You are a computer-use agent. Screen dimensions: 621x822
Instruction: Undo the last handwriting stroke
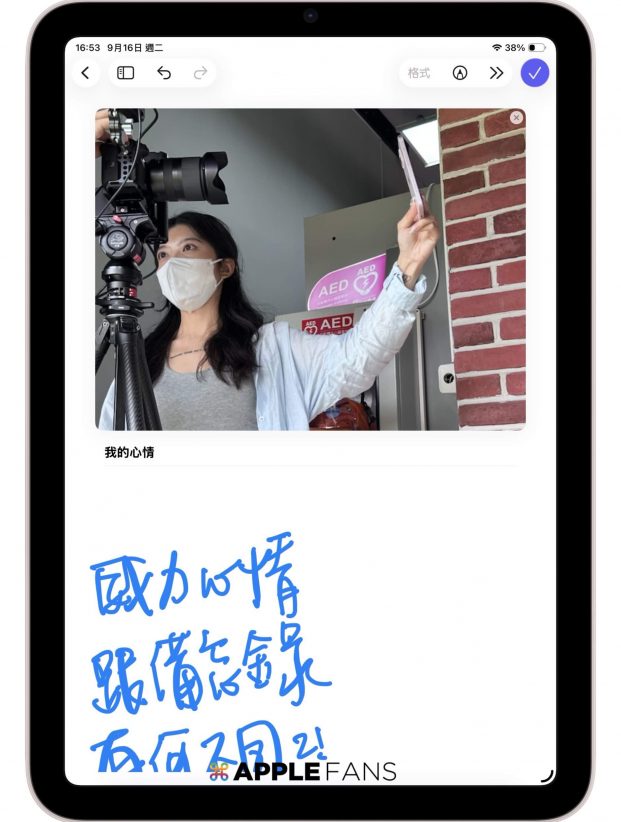tap(164, 73)
